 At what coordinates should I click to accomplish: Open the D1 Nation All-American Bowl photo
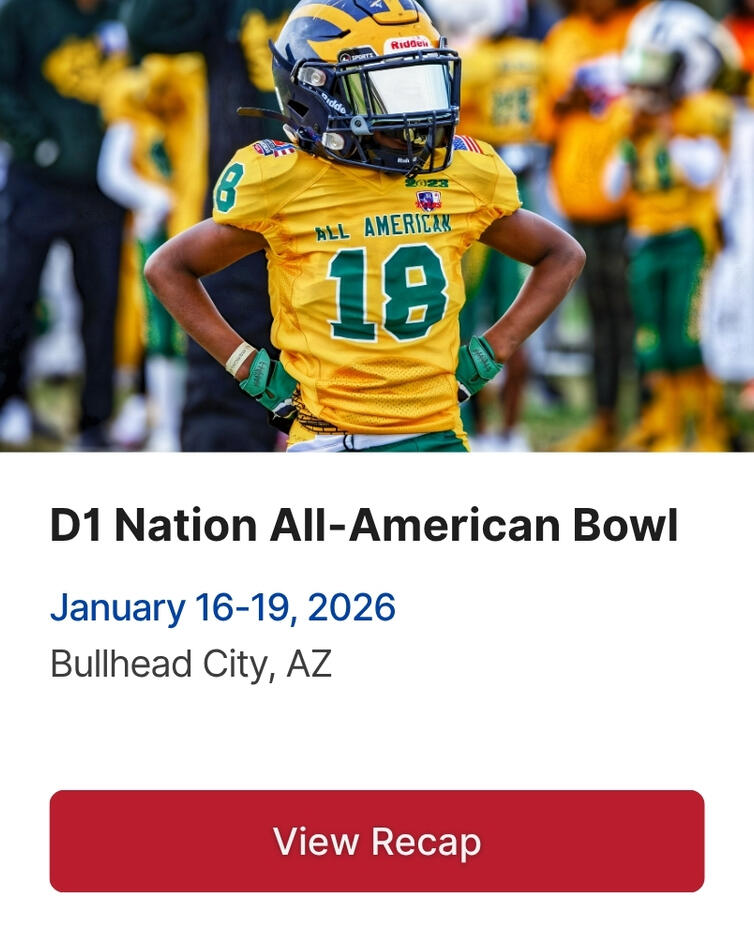377,226
